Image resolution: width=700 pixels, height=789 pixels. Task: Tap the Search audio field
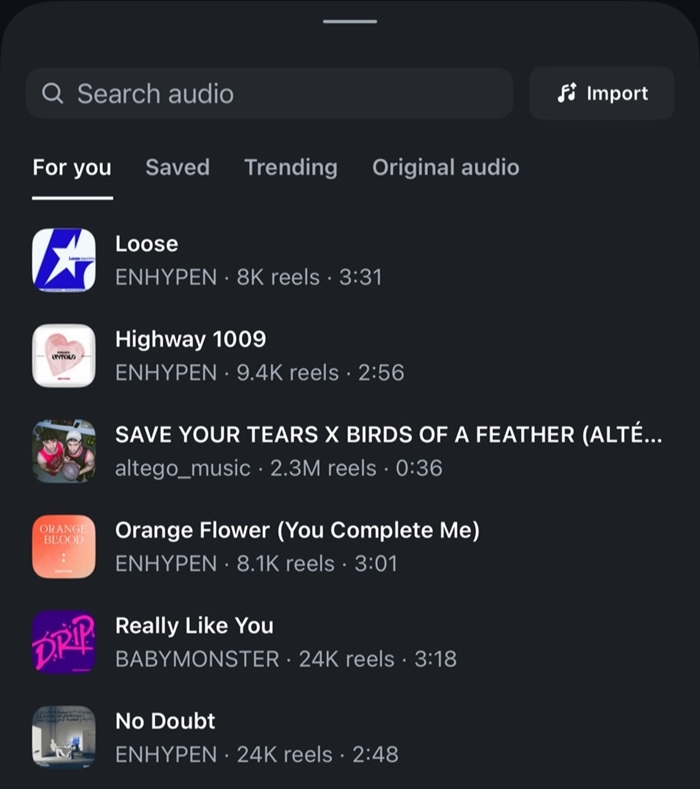(x=269, y=94)
